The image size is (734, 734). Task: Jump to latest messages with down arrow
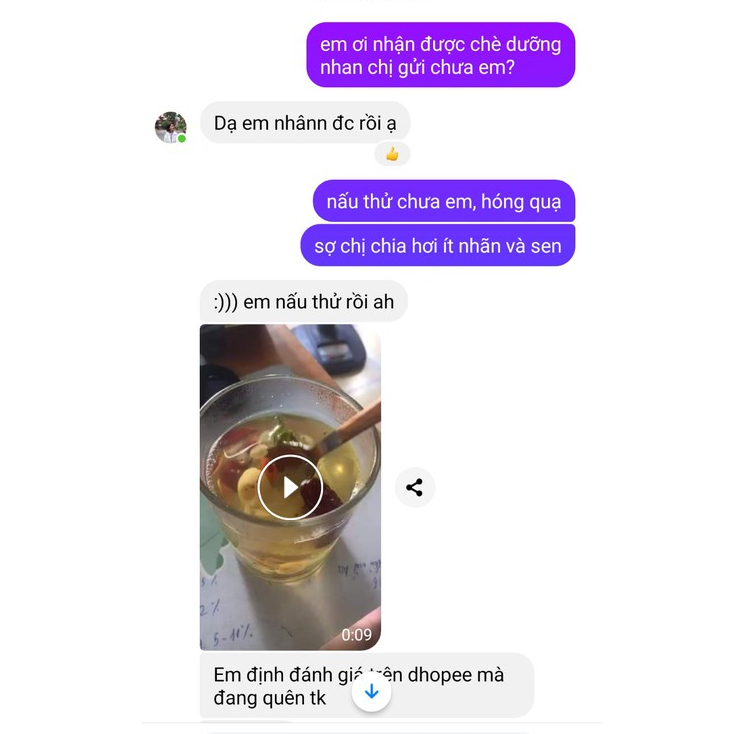pyautogui.click(x=371, y=691)
